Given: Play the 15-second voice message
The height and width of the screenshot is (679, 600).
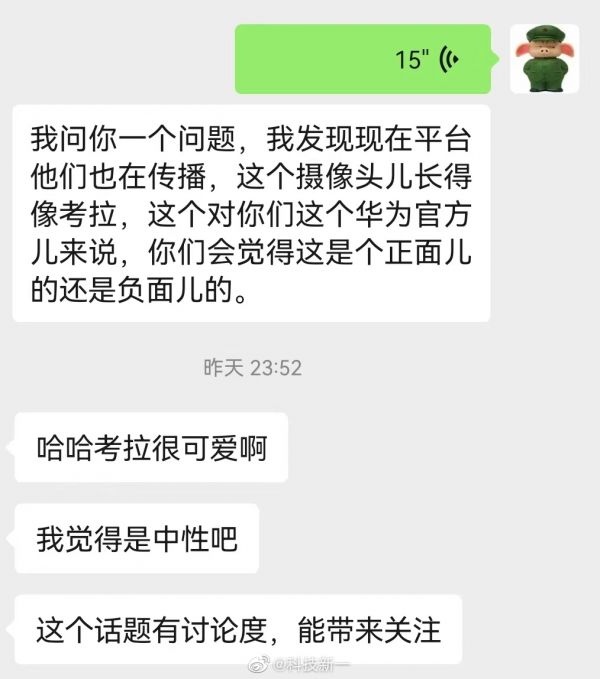Looking at the screenshot, I should (x=363, y=59).
